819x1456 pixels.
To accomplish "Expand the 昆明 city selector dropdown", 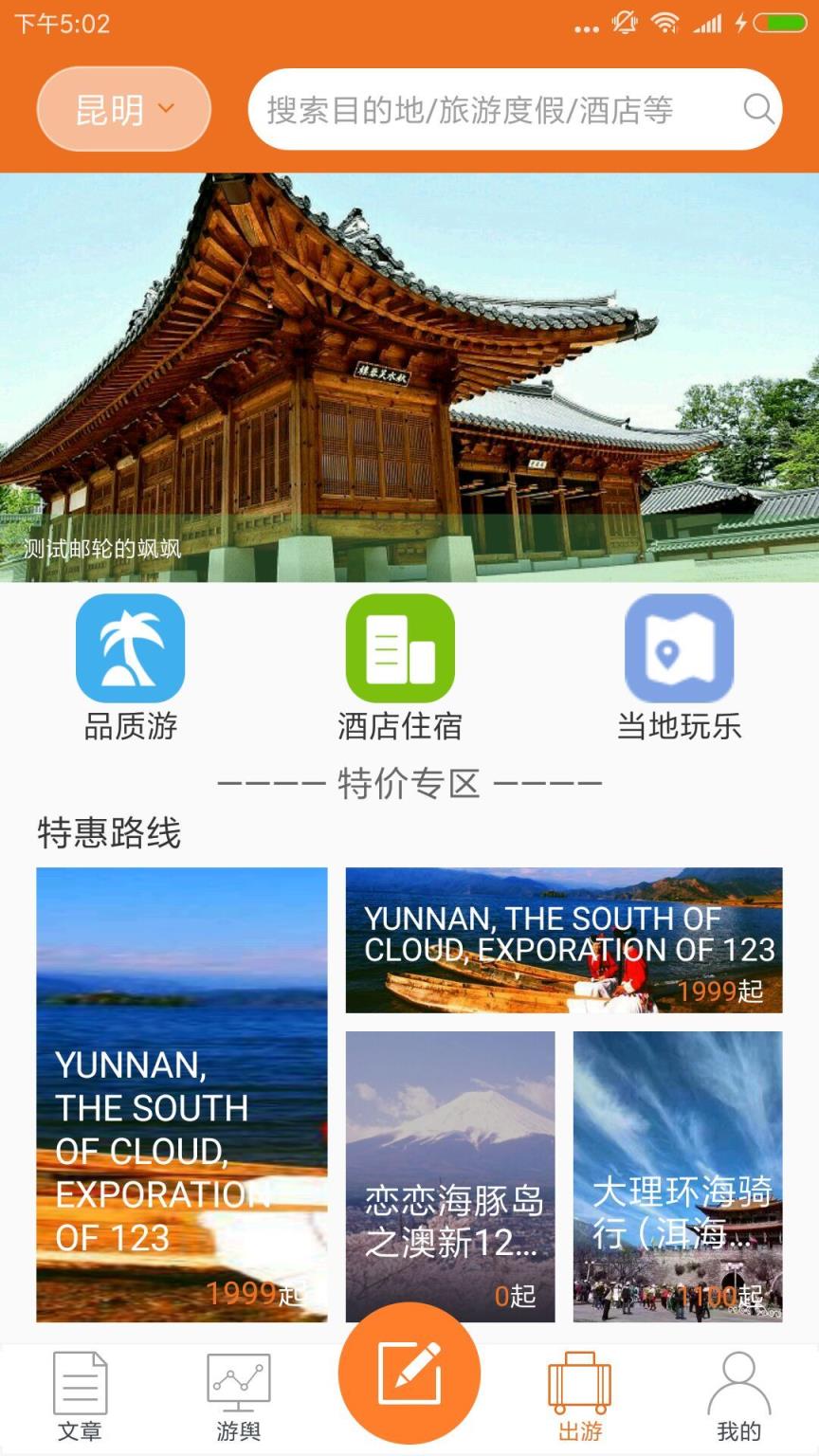I will pos(123,108).
